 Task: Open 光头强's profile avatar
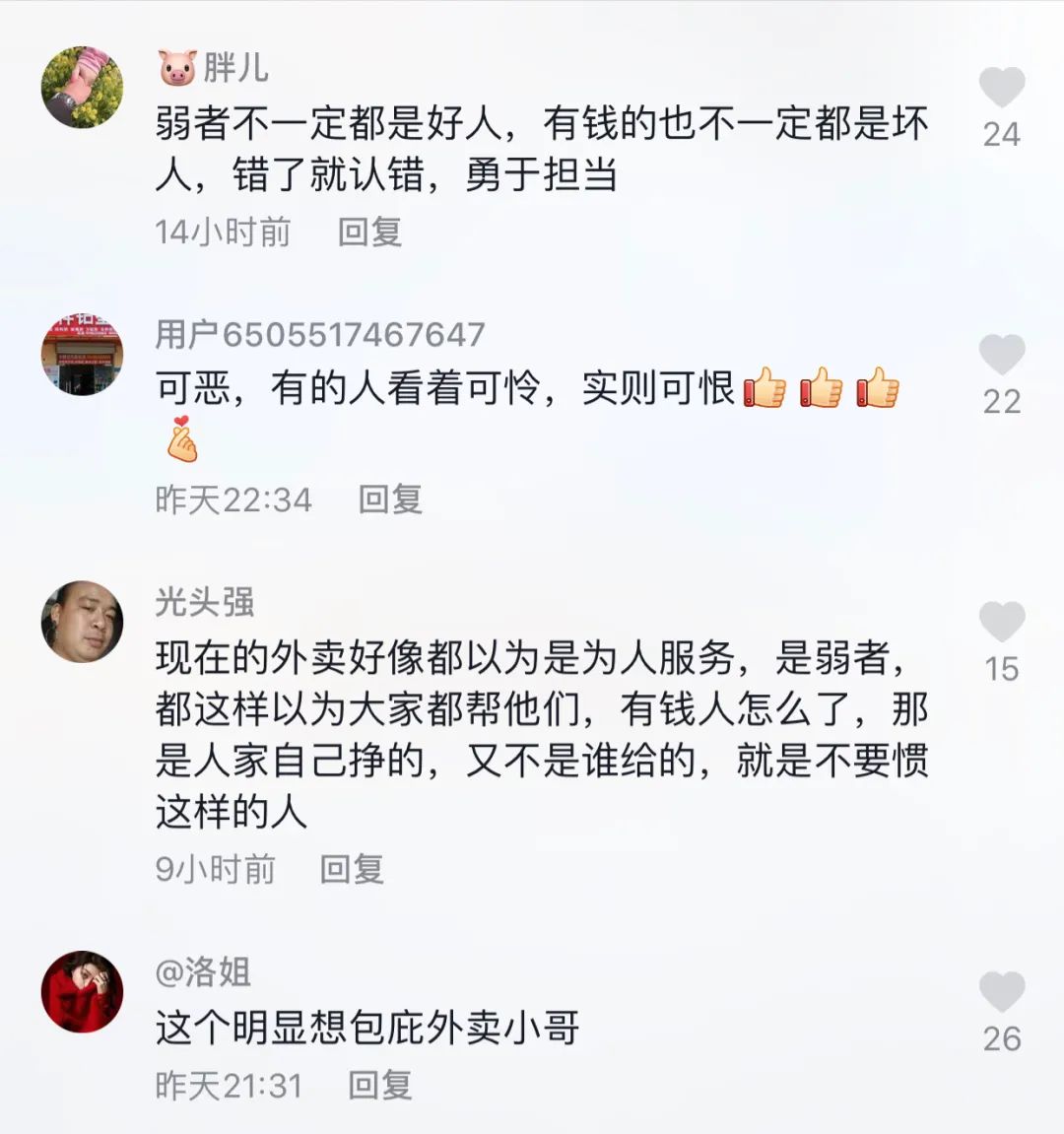coord(82,622)
